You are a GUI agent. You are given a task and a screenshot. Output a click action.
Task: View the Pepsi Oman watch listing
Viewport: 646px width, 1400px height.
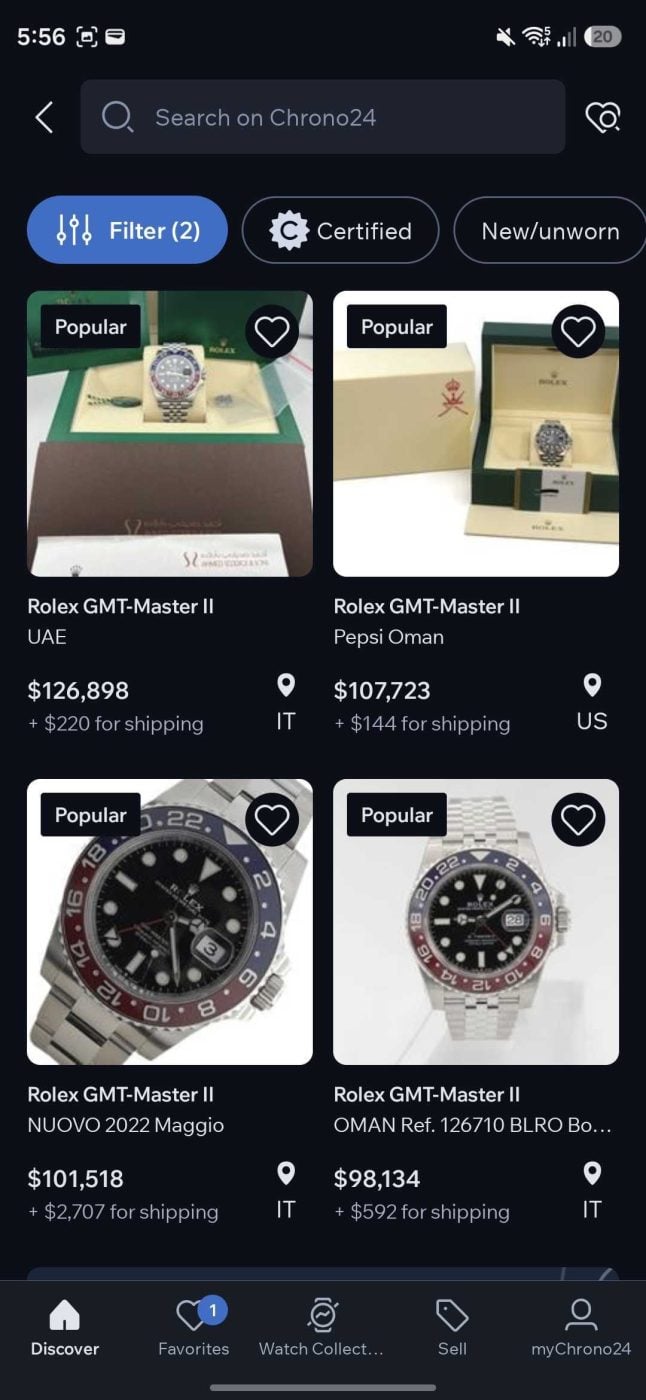[x=475, y=434]
